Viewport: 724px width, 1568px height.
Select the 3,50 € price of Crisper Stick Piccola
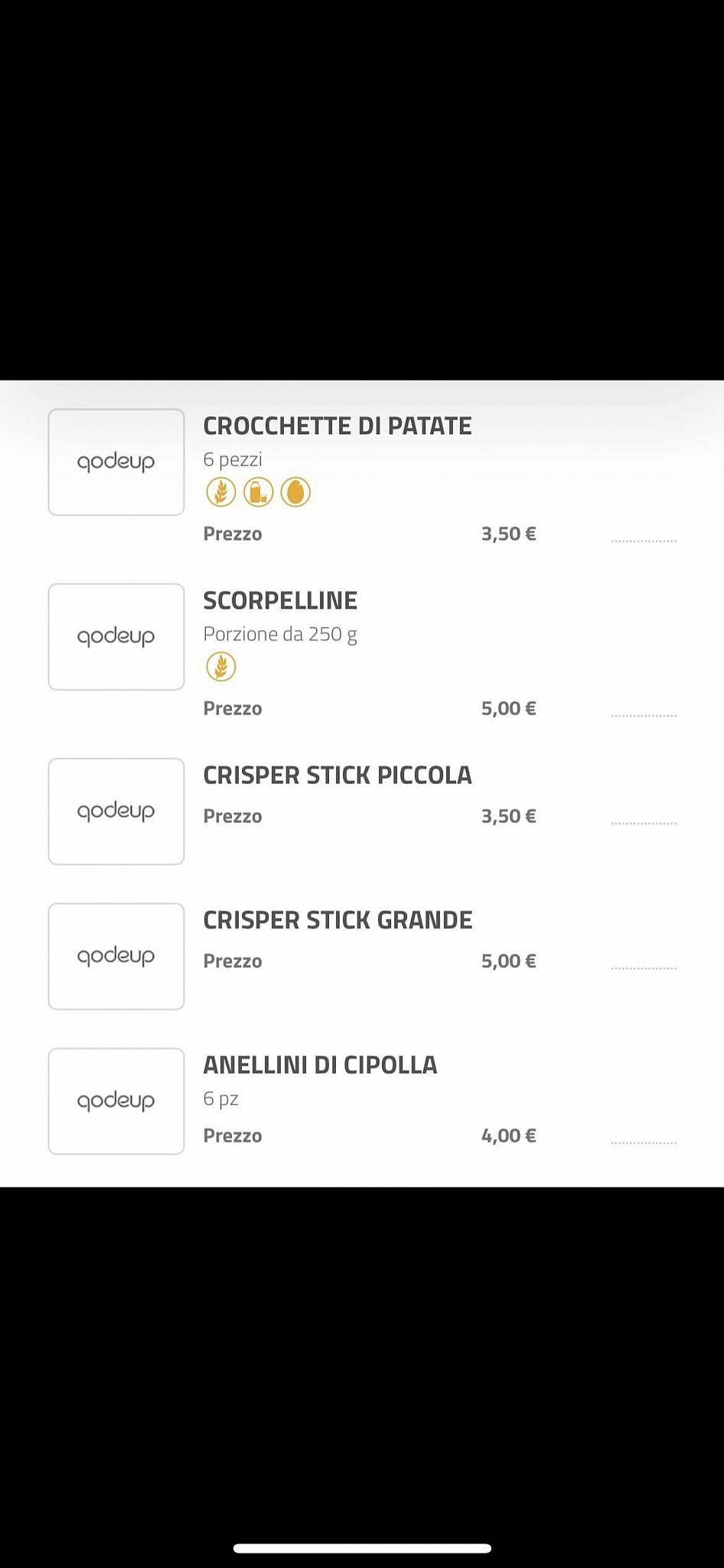[x=507, y=816]
